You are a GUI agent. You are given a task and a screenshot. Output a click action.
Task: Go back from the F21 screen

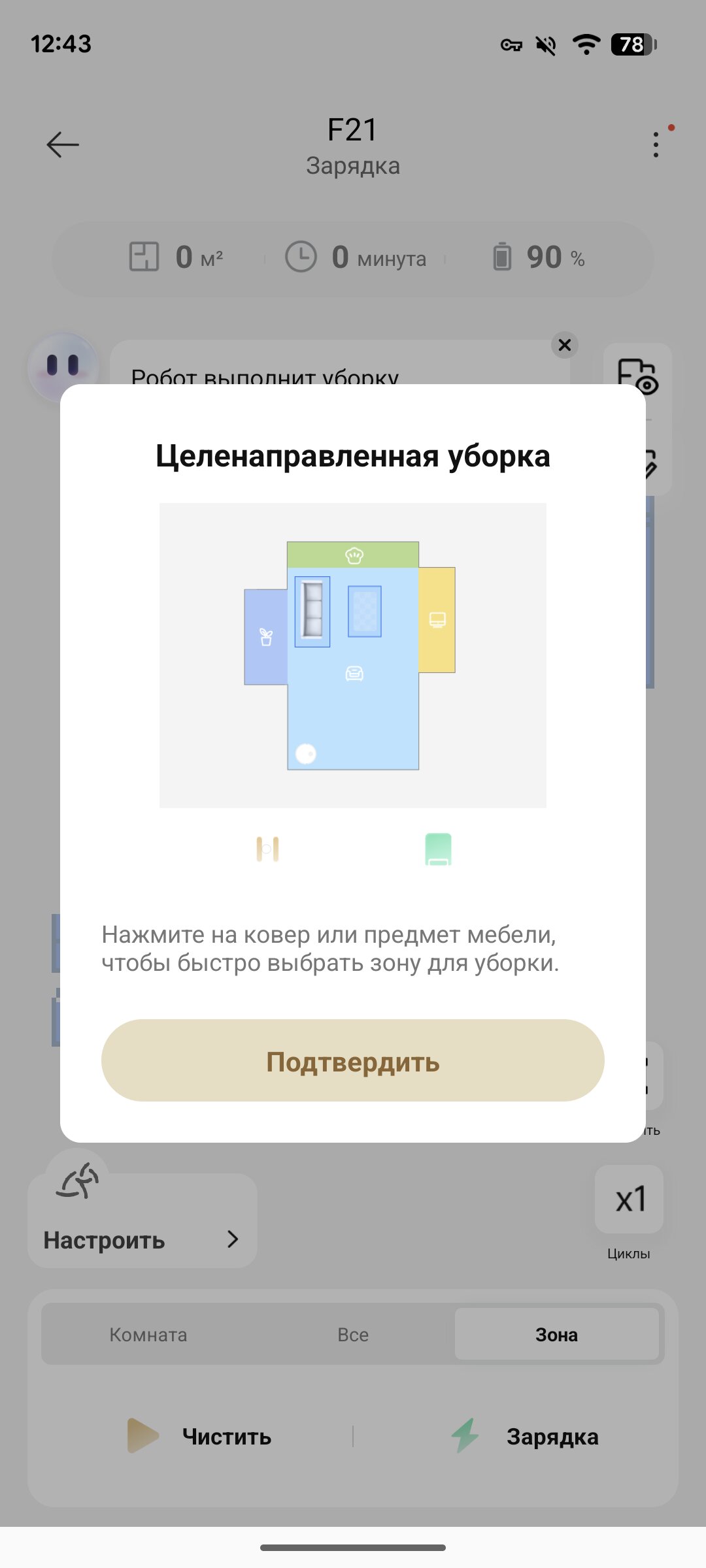pyautogui.click(x=63, y=144)
